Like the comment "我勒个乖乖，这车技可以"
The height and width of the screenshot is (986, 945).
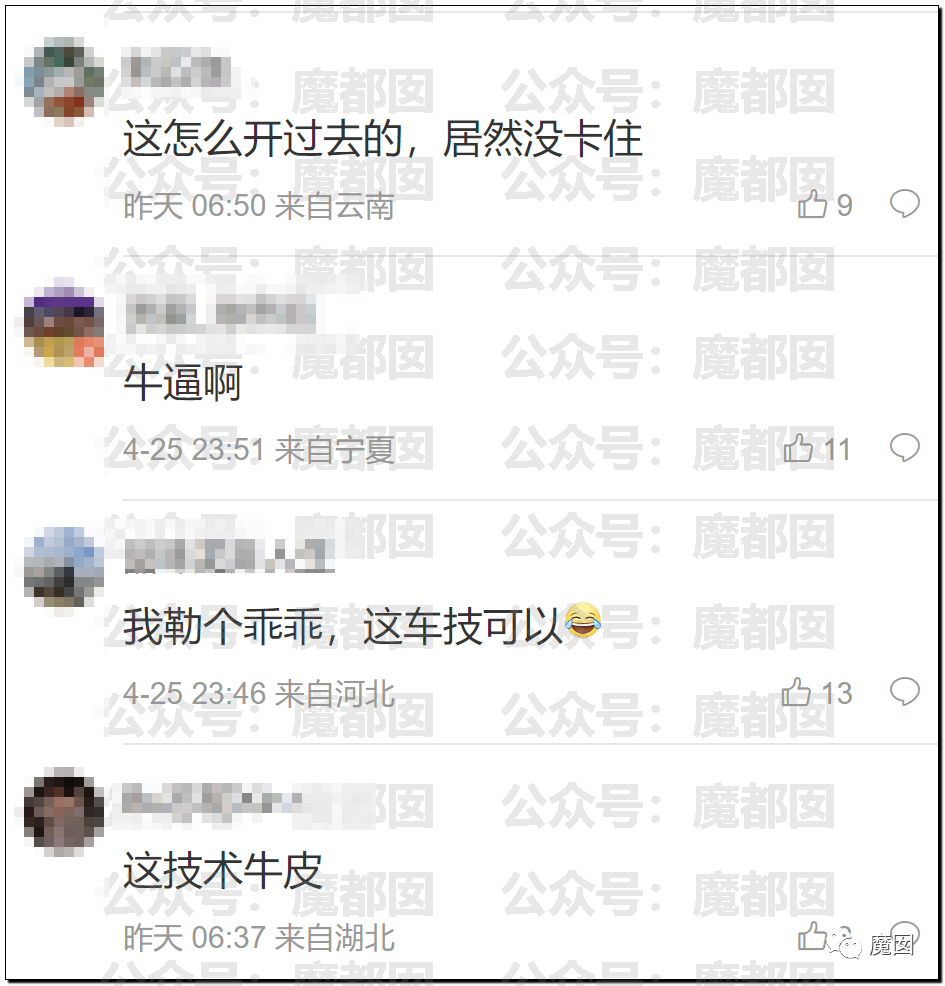click(x=797, y=692)
